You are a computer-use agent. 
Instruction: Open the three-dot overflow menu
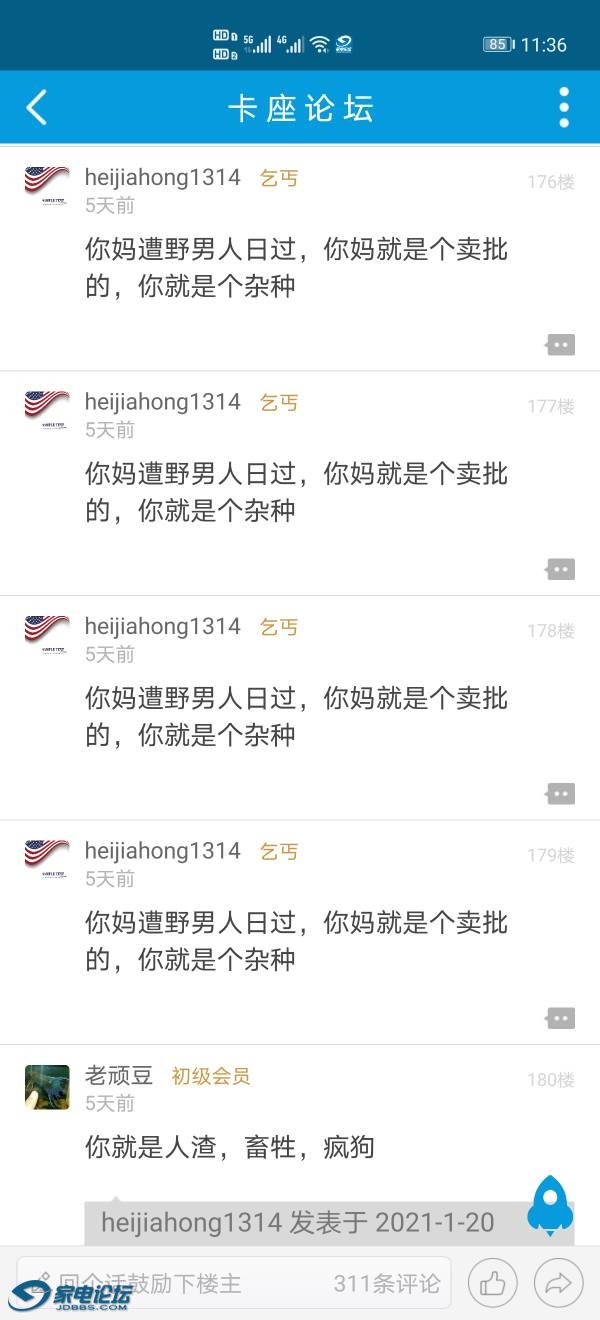564,107
